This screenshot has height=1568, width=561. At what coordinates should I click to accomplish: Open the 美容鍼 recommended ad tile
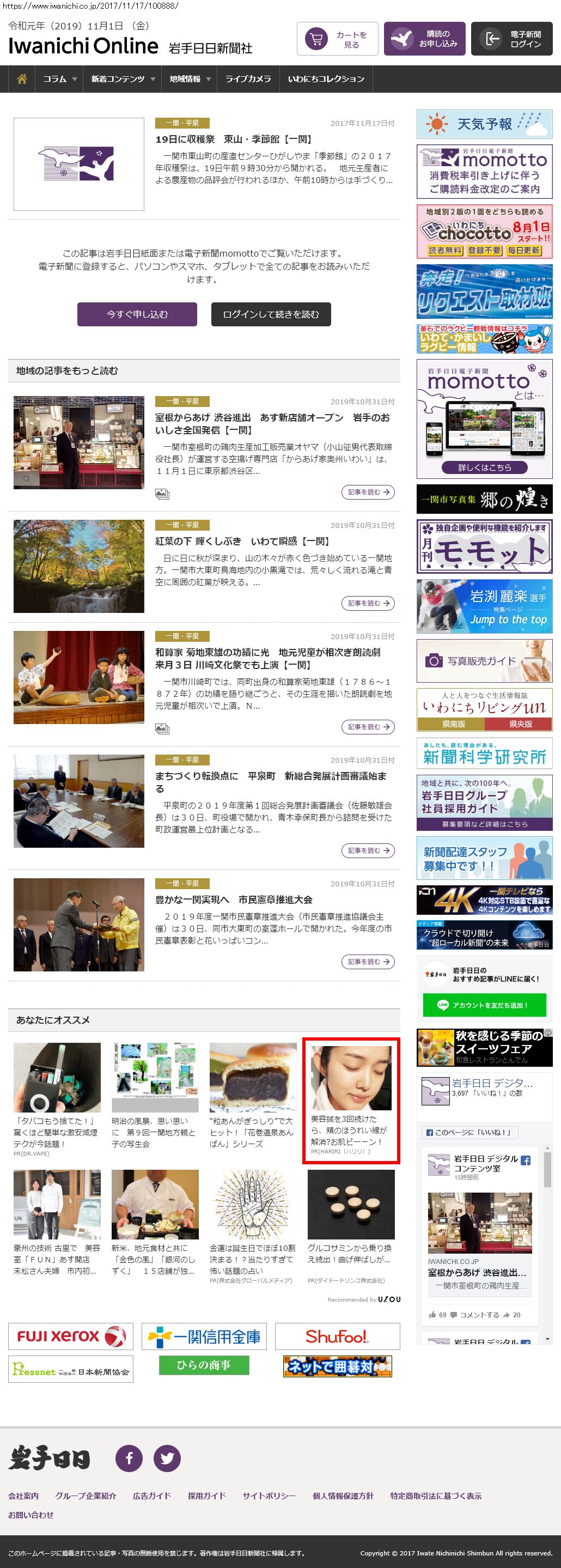pos(351,1101)
